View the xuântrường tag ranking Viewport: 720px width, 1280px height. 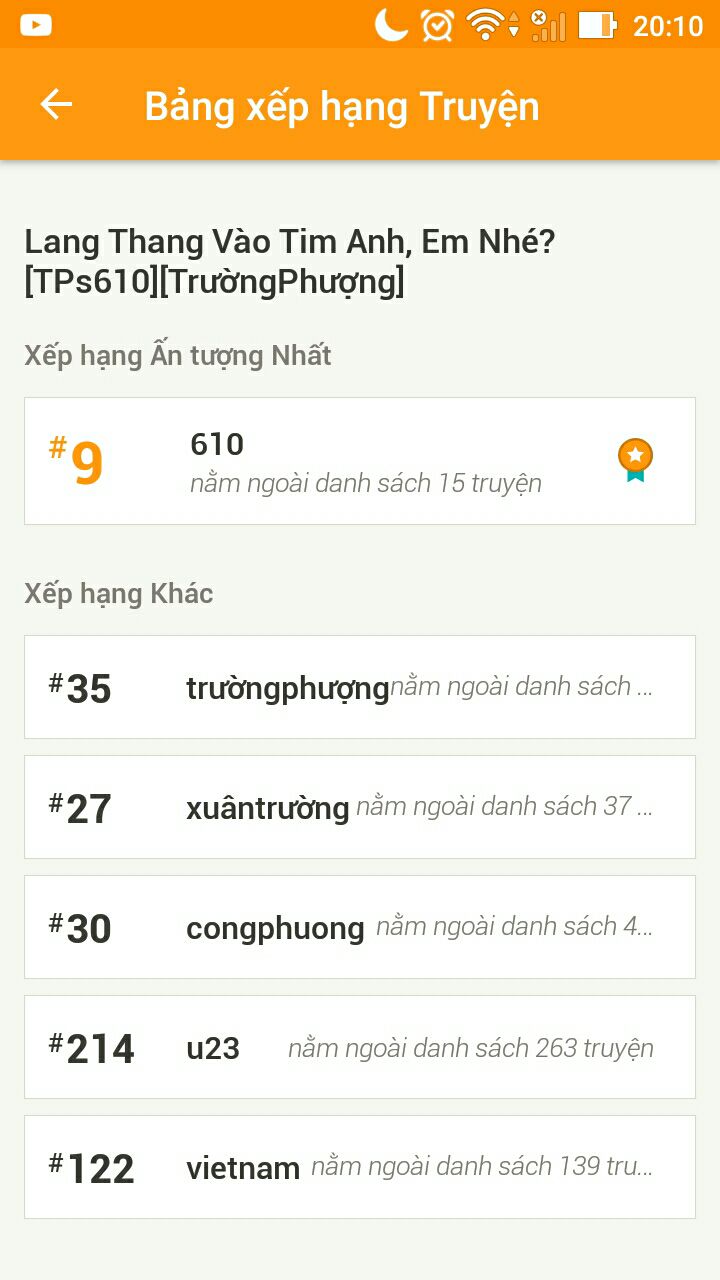(360, 807)
